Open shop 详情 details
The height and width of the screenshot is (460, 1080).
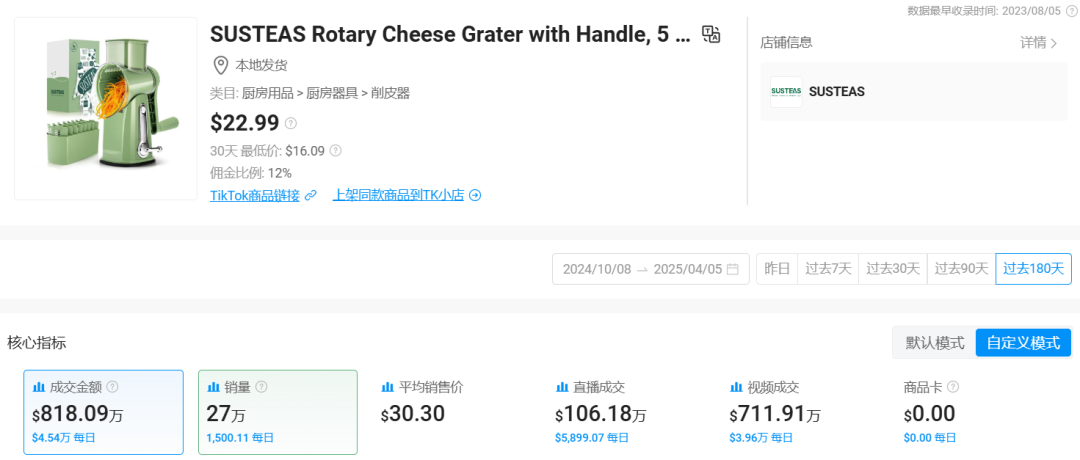(1038, 43)
